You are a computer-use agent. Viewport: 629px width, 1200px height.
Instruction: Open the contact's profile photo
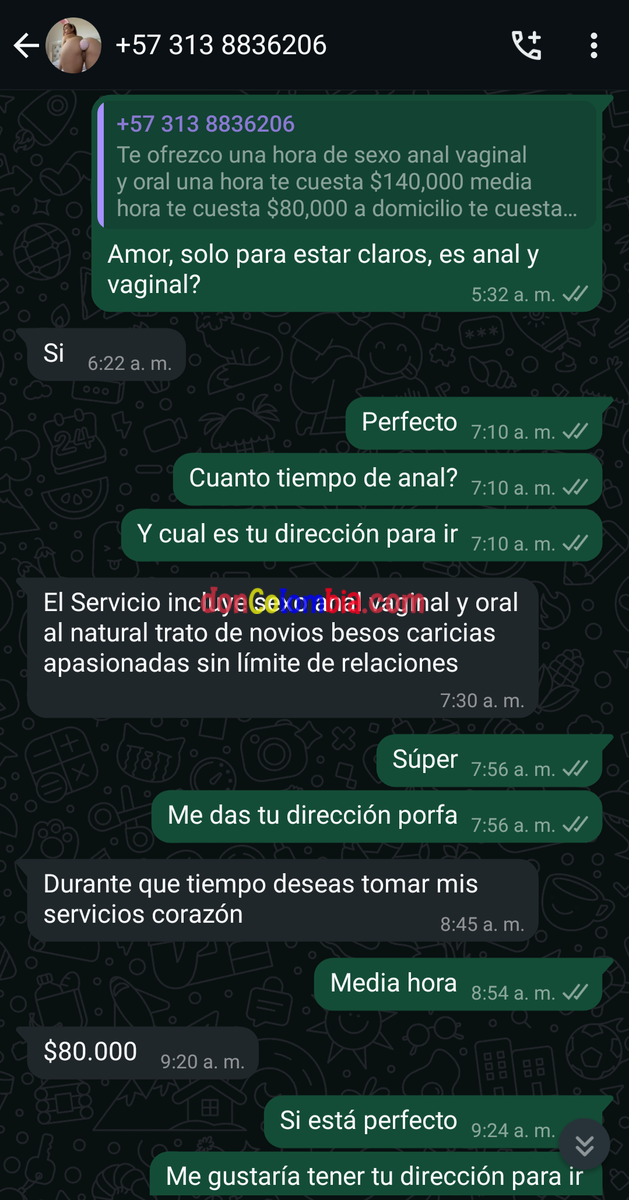(73, 46)
